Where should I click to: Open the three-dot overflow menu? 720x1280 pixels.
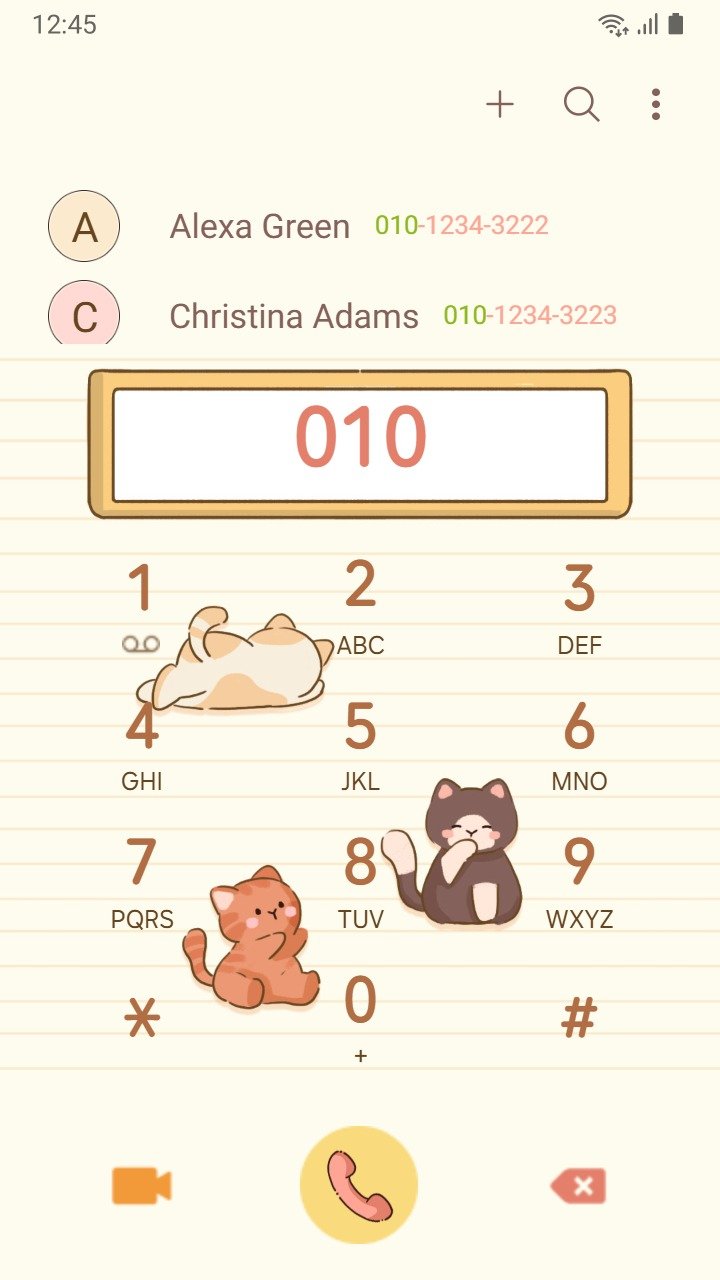pyautogui.click(x=656, y=104)
